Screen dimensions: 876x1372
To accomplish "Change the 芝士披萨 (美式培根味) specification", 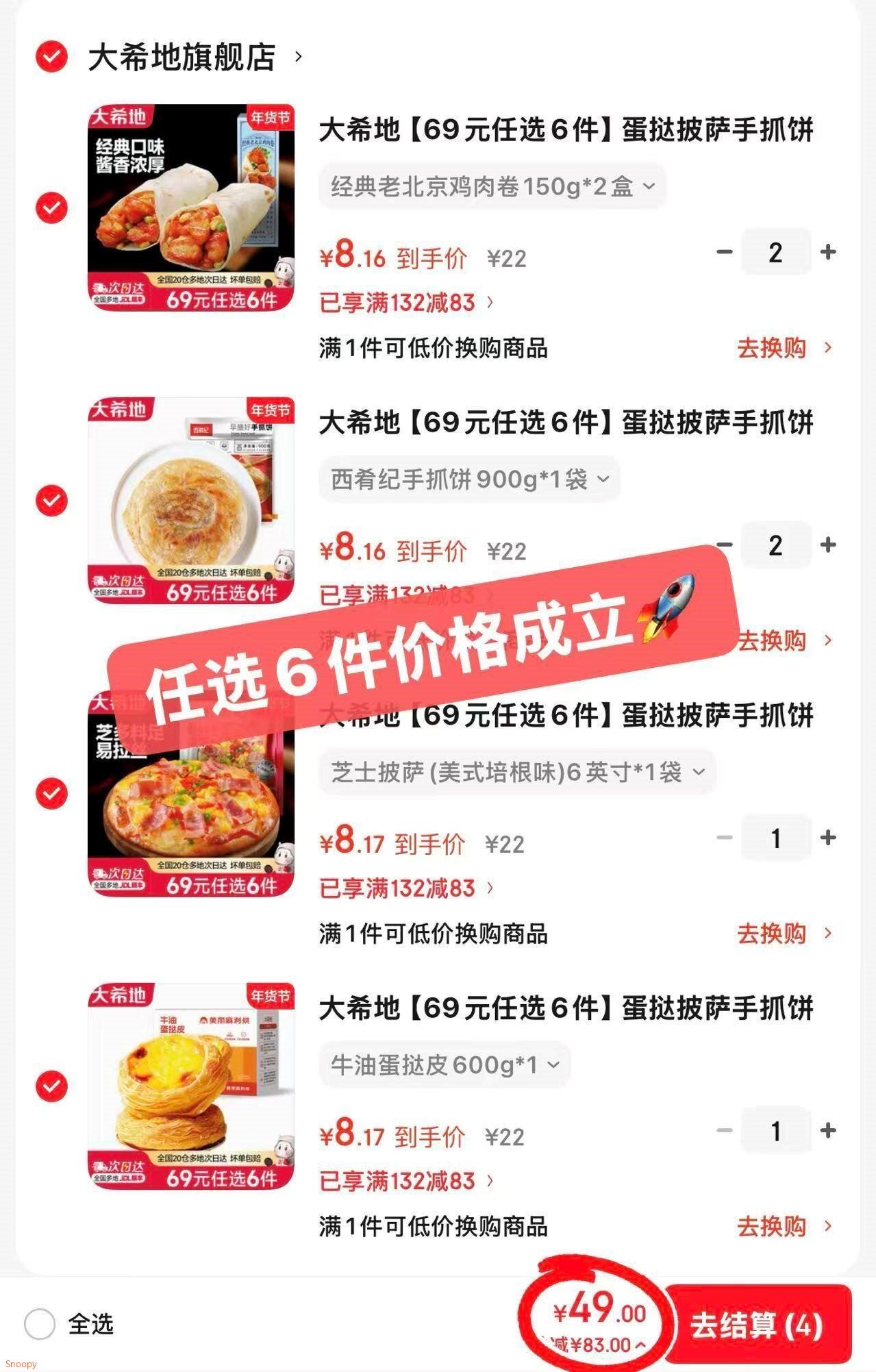I will [517, 773].
